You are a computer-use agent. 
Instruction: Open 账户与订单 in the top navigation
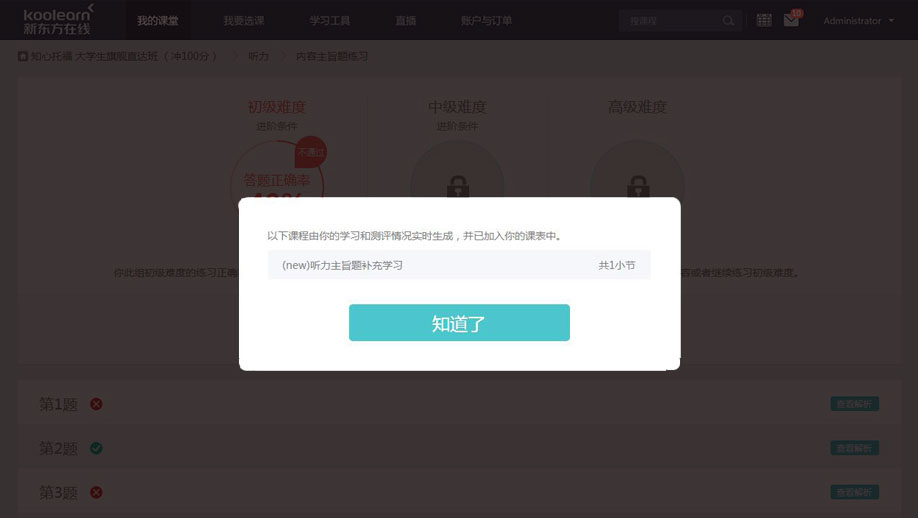tap(486, 20)
